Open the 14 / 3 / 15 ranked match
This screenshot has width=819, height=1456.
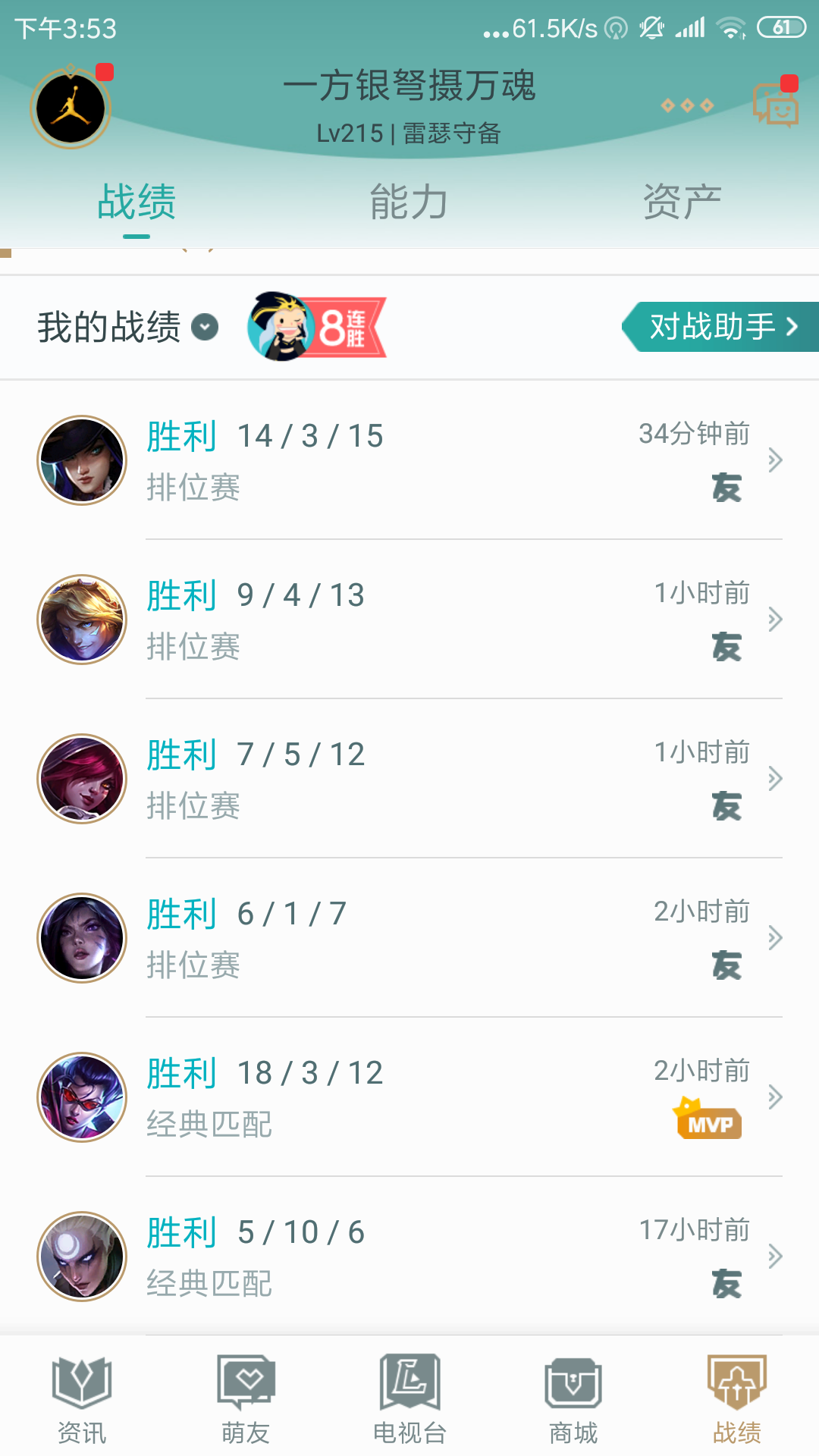pyautogui.click(x=409, y=460)
